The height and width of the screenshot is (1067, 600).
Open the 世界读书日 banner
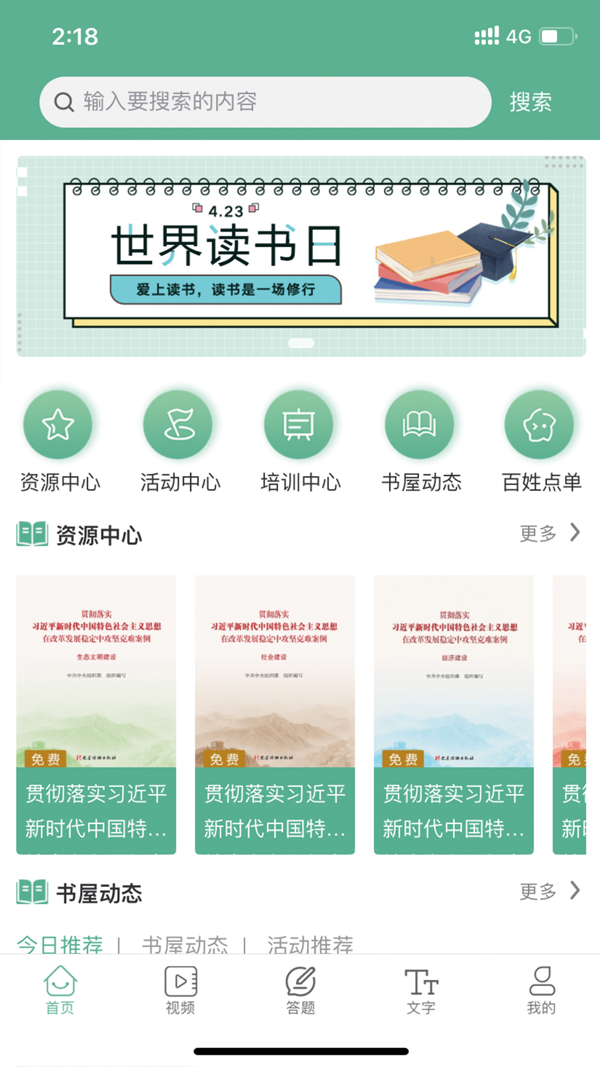pos(300,256)
